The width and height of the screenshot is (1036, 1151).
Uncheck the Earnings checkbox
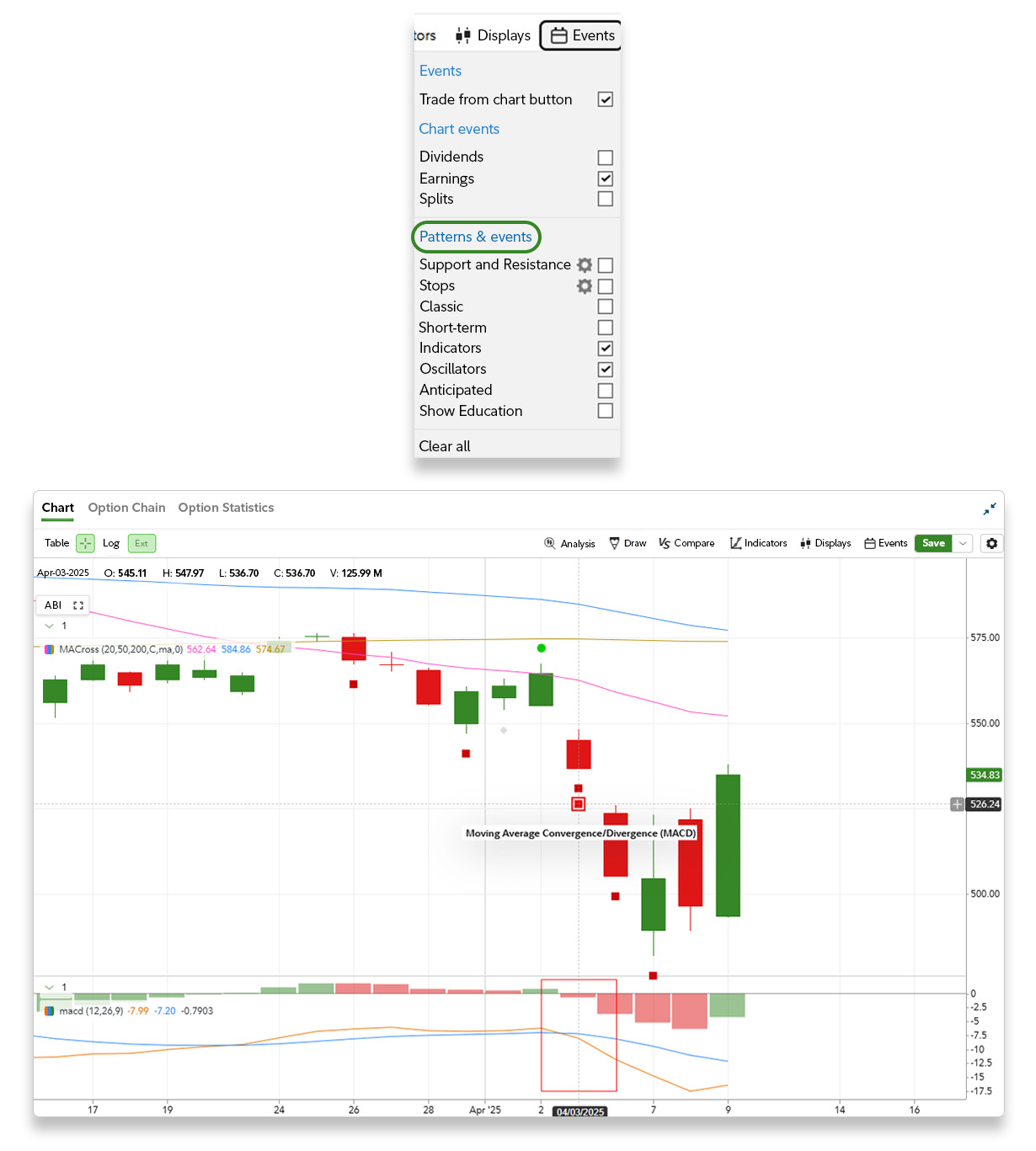[x=605, y=179]
